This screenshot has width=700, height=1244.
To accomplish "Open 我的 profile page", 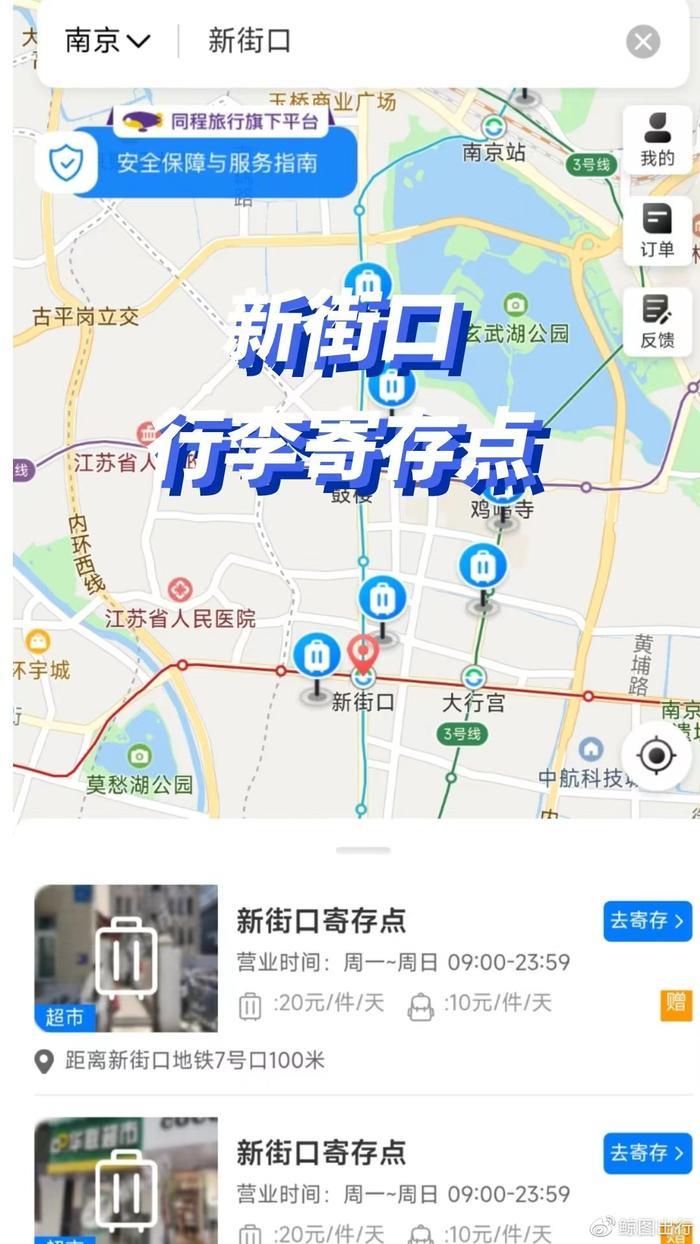I will (x=657, y=140).
